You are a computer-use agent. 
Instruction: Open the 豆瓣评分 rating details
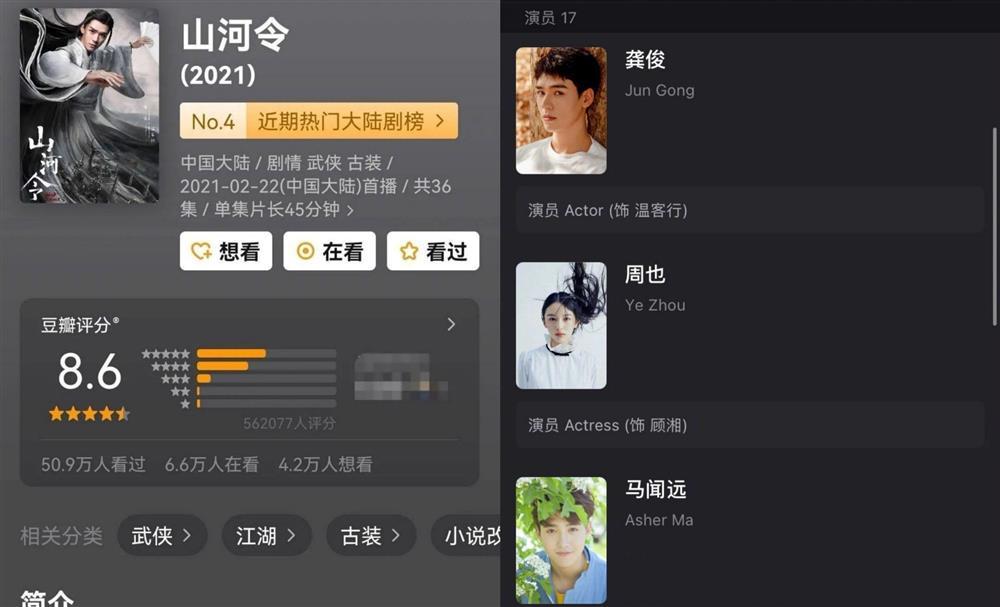click(x=450, y=324)
